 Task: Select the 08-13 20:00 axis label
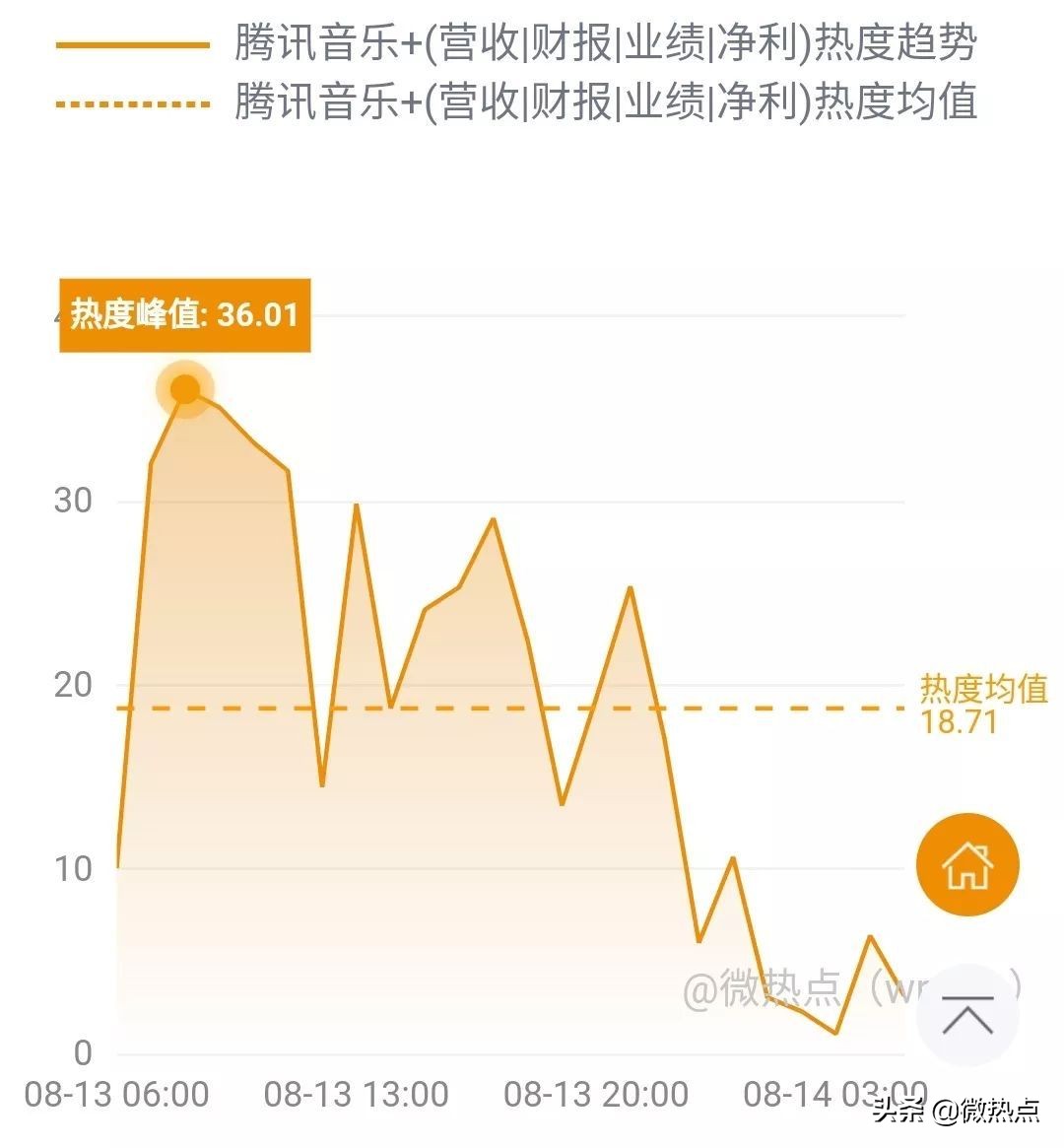click(x=596, y=1094)
